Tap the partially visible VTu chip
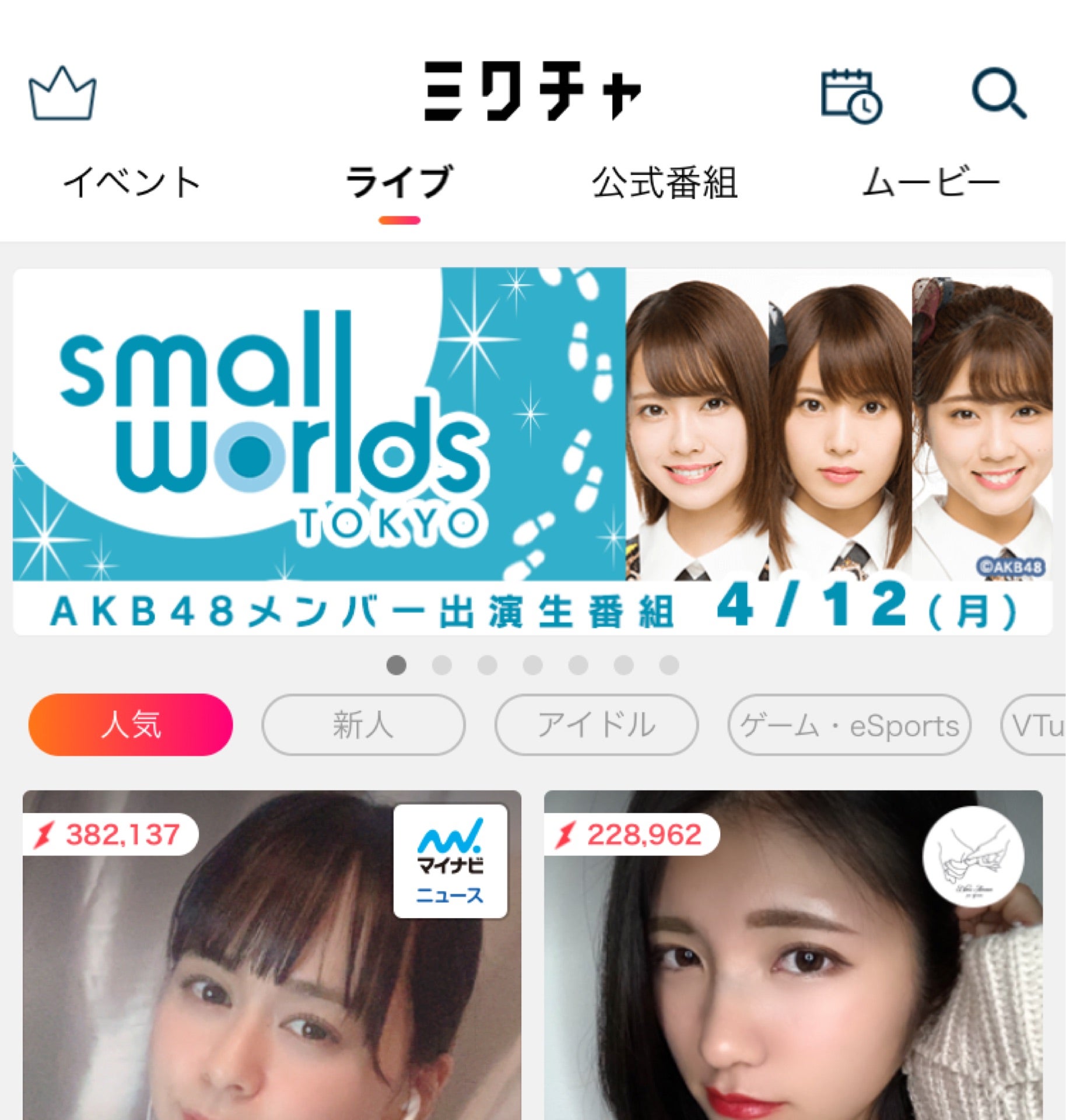The height and width of the screenshot is (1120, 1066). pyautogui.click(x=1035, y=725)
